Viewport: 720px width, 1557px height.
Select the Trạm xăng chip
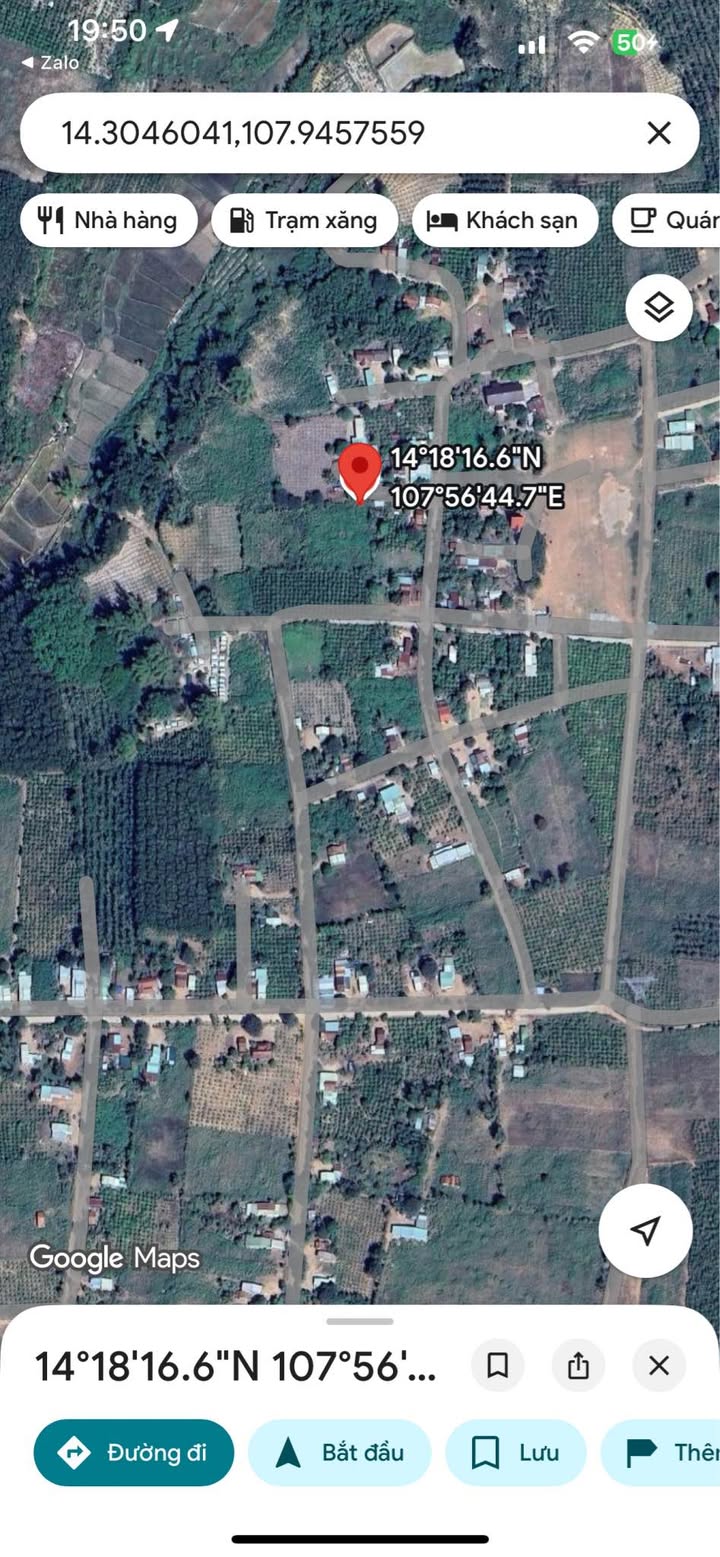pyautogui.click(x=305, y=221)
